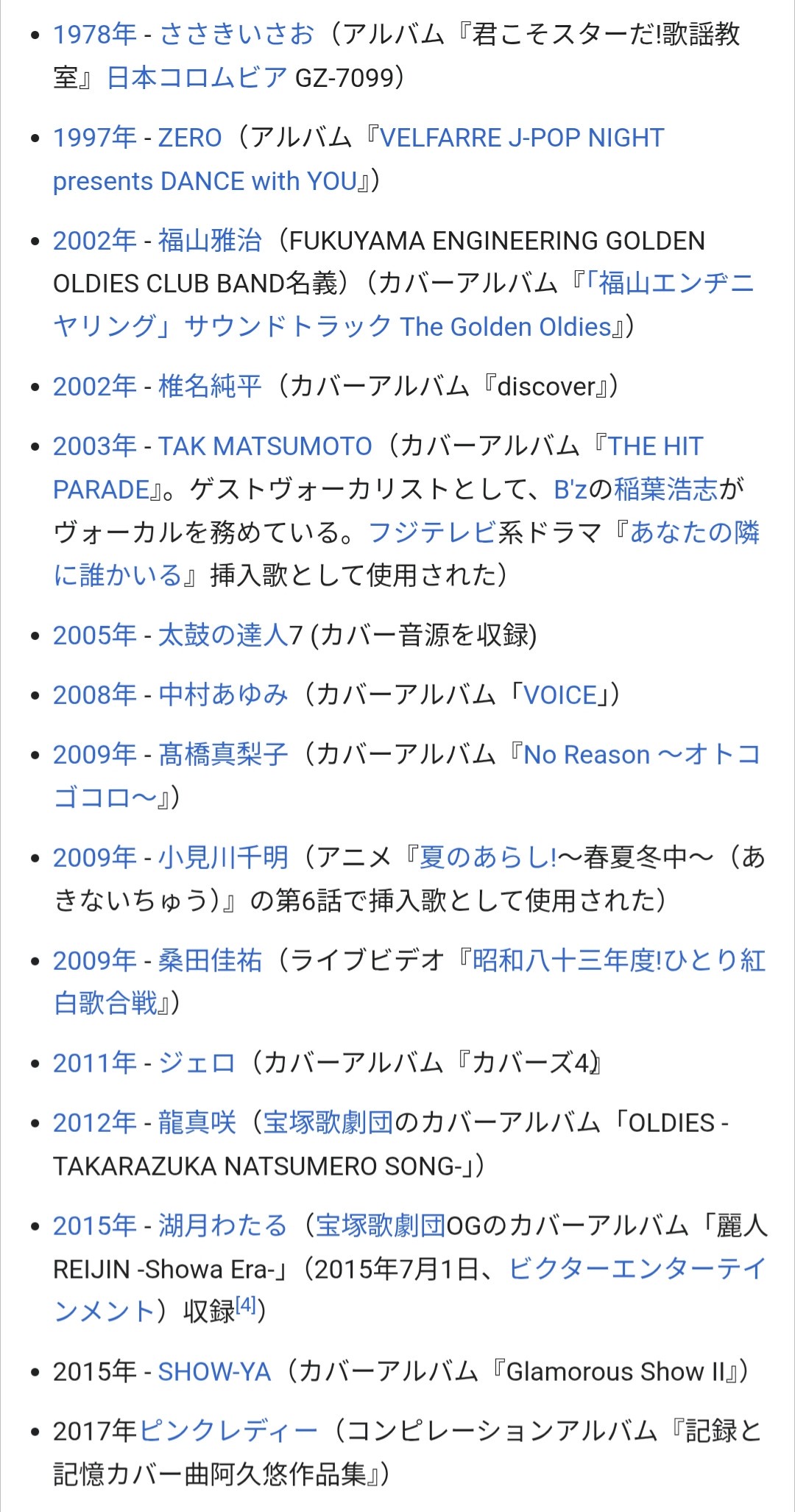Open the 稲葉浩志 link
The image size is (795, 1512).
click(665, 489)
